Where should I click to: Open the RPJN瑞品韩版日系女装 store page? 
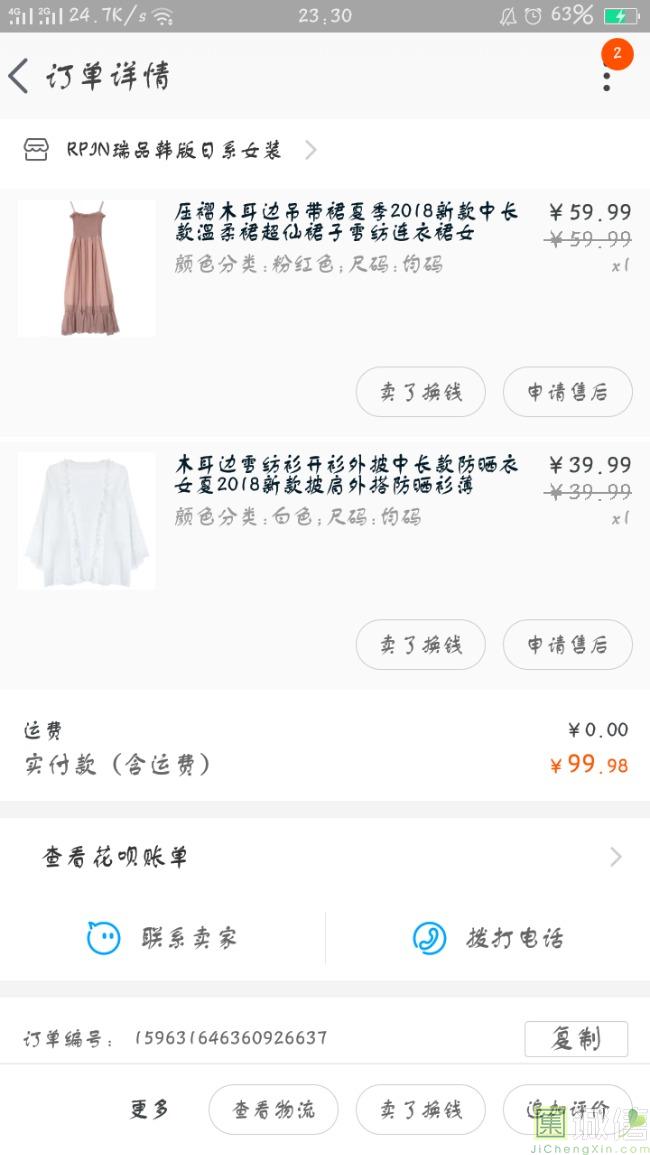170,150
